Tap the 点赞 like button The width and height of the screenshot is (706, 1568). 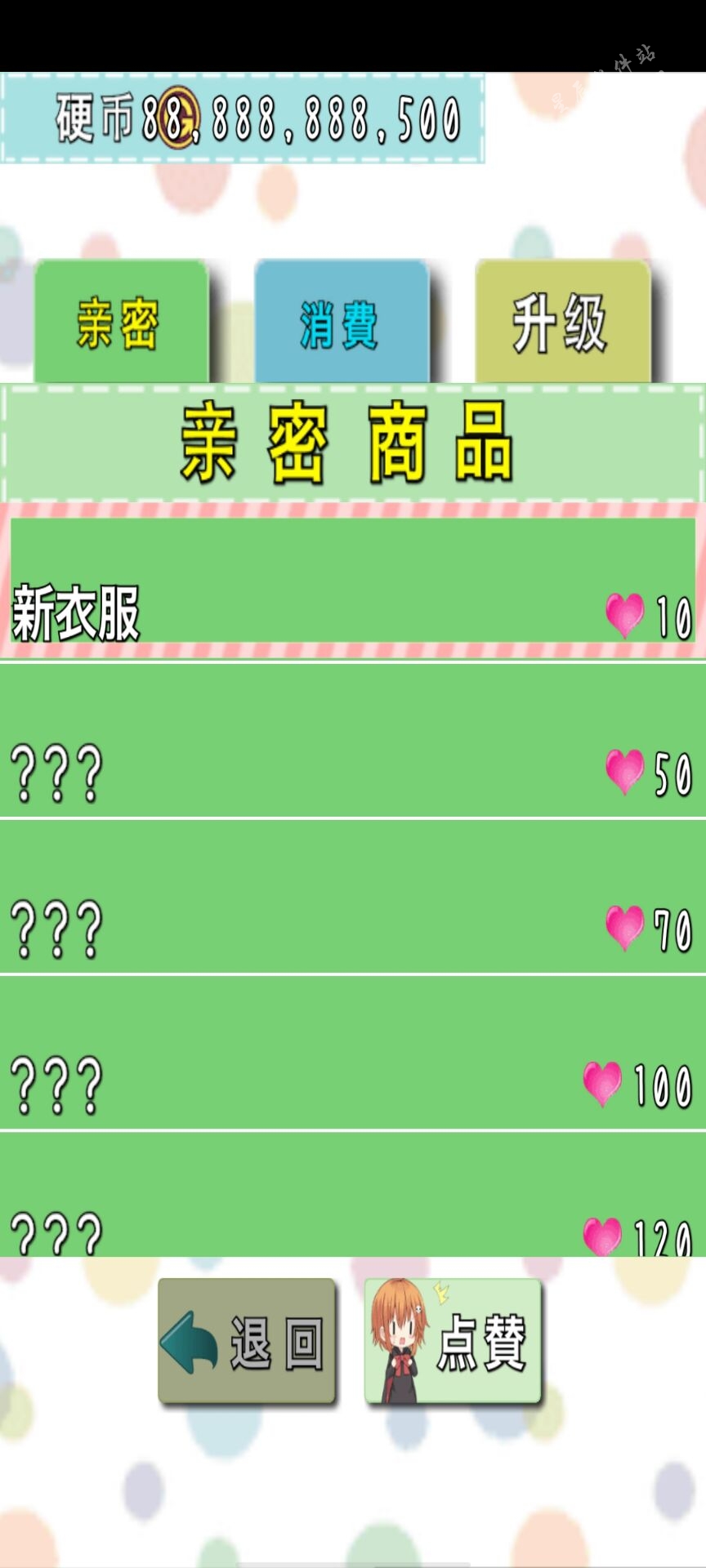point(453,1341)
